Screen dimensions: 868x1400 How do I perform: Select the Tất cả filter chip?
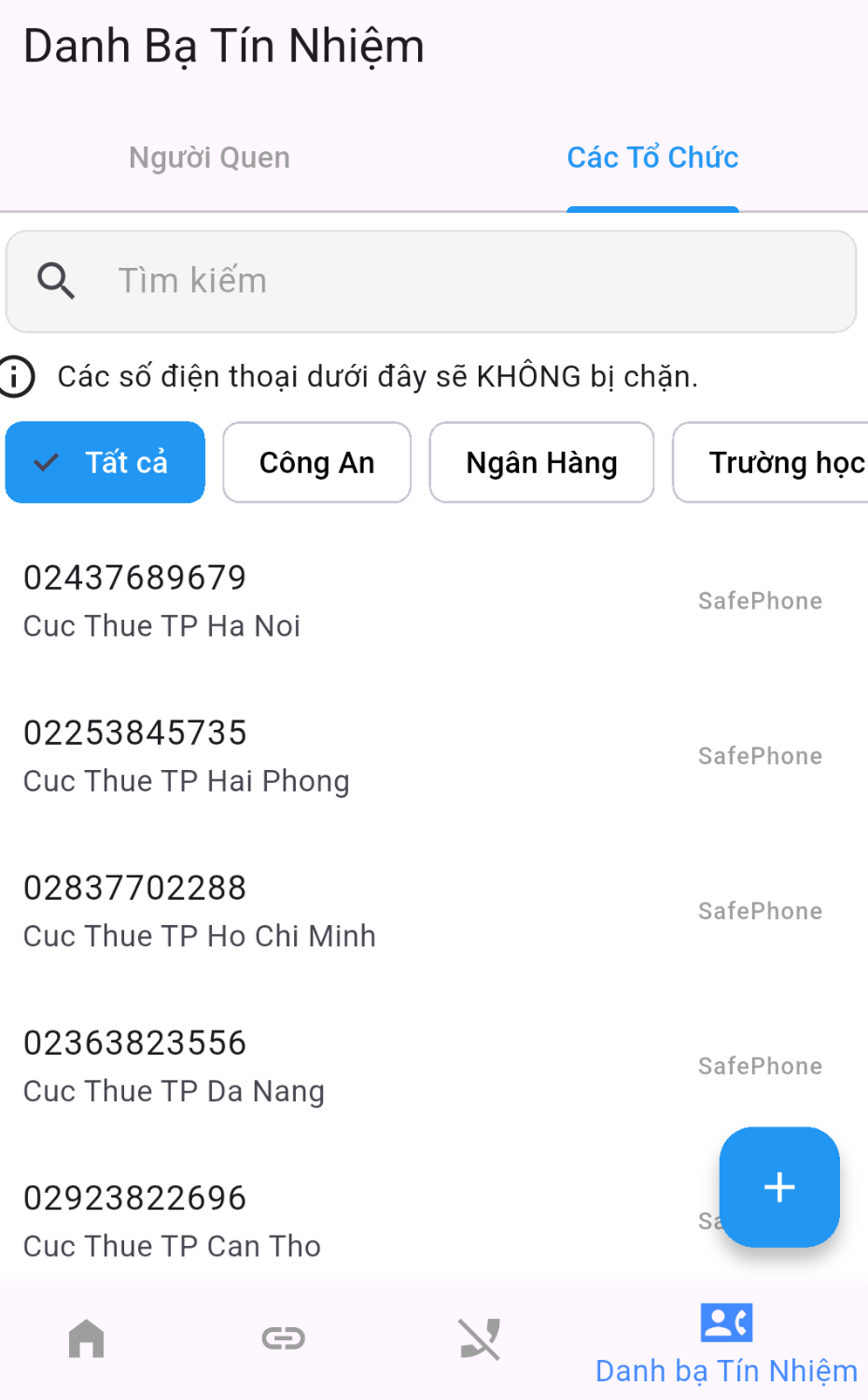point(105,463)
